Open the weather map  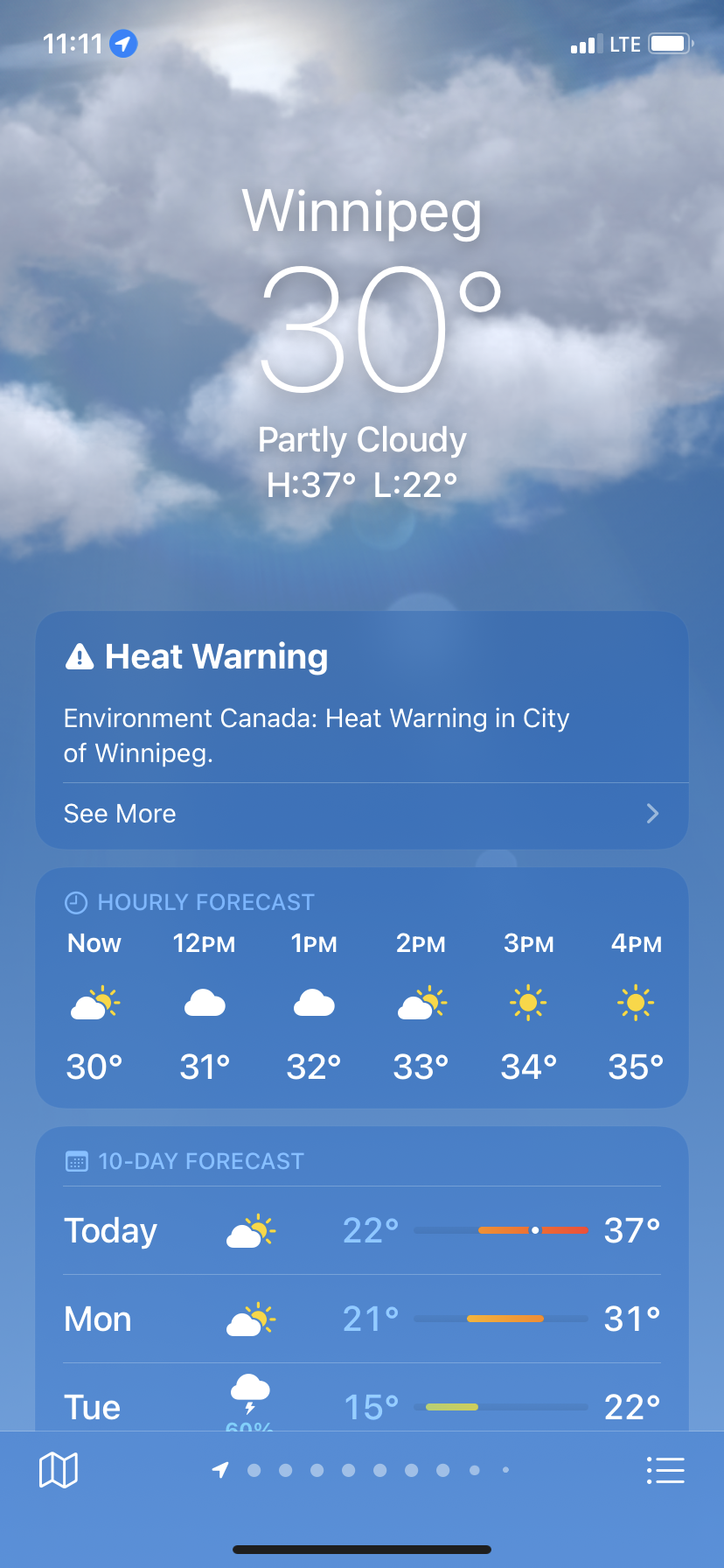coord(59,1470)
